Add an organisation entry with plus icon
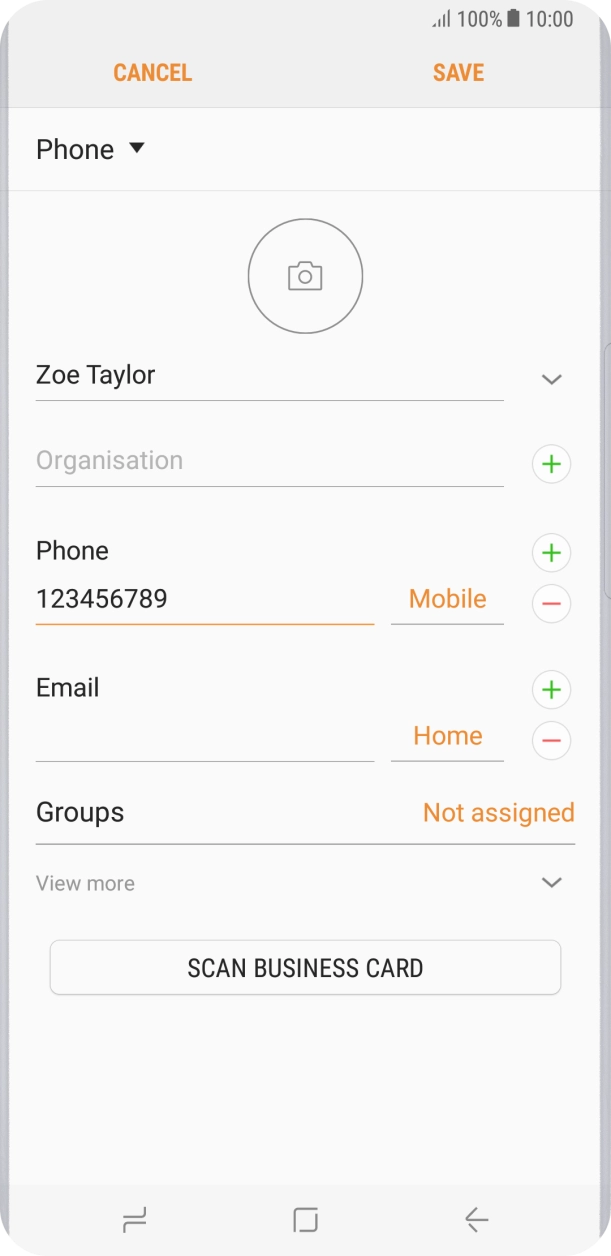 (551, 464)
